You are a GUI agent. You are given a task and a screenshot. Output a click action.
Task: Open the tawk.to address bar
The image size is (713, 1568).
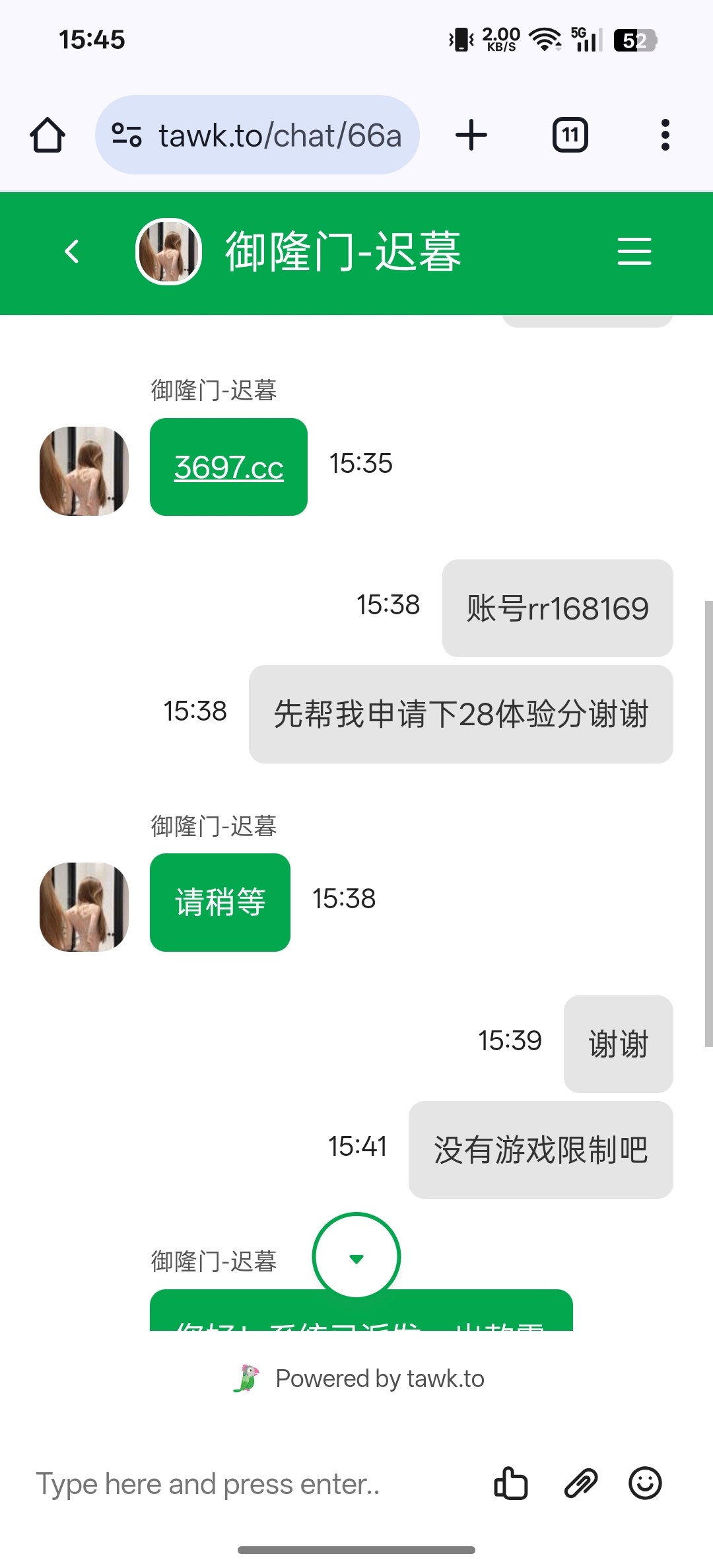point(264,135)
